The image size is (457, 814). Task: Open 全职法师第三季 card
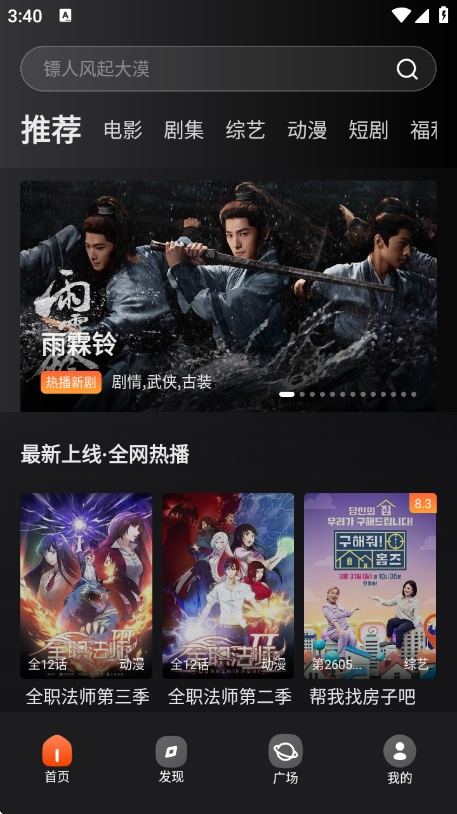pyautogui.click(x=86, y=600)
